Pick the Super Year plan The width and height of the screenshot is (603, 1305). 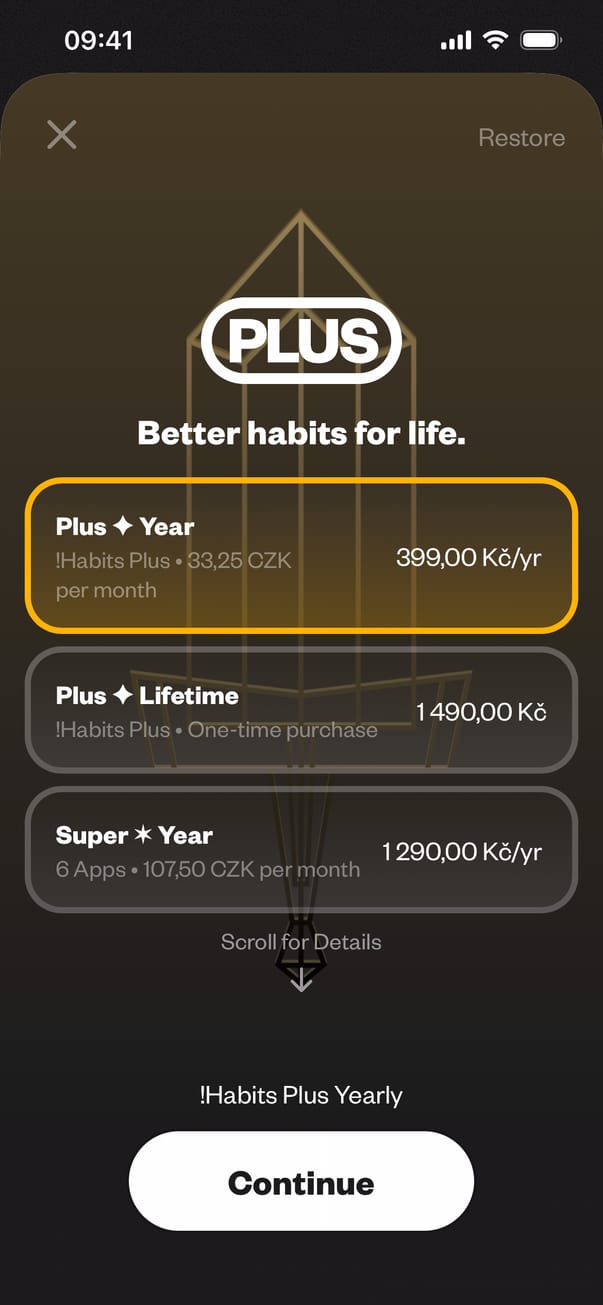click(301, 851)
